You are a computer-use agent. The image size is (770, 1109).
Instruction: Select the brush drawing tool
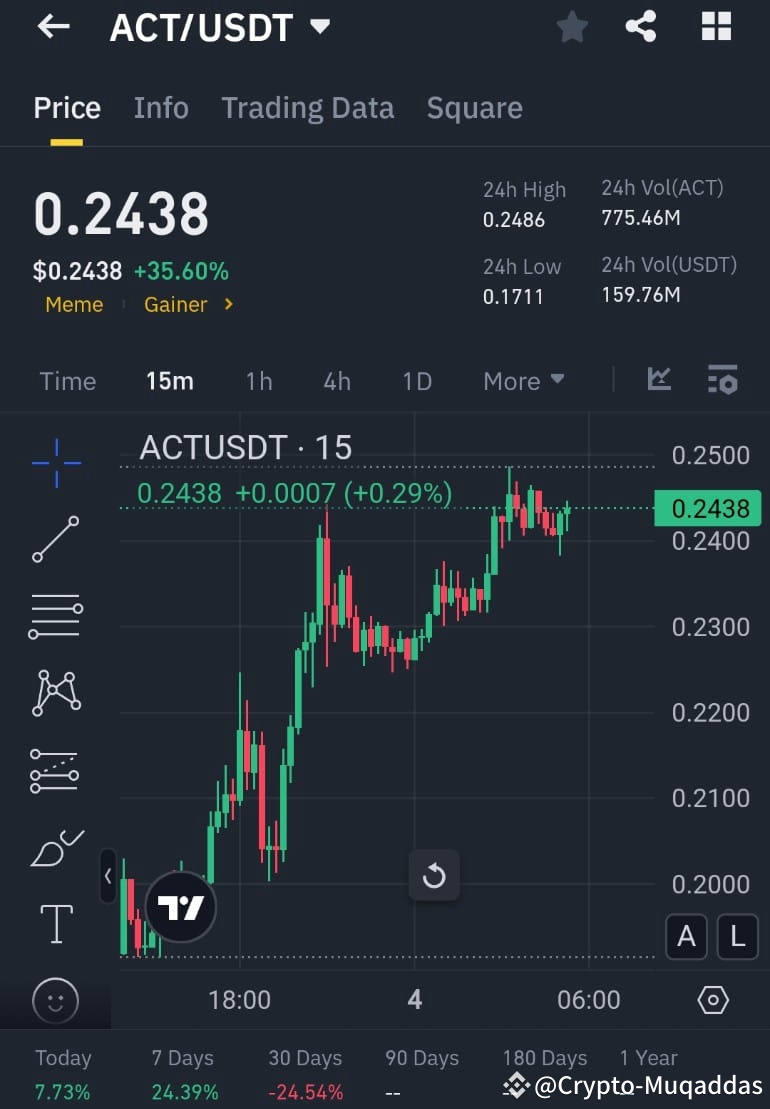(x=55, y=847)
